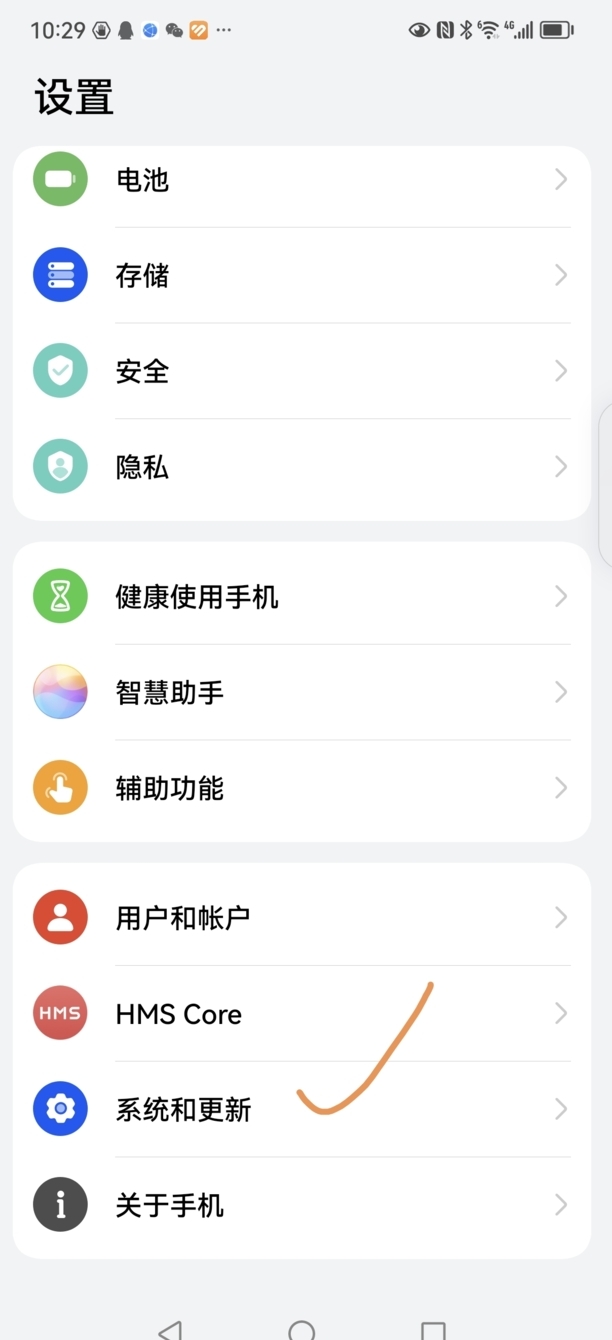The height and width of the screenshot is (1340, 612).
Task: Tap the system home navigation button
Action: [x=302, y=1331]
